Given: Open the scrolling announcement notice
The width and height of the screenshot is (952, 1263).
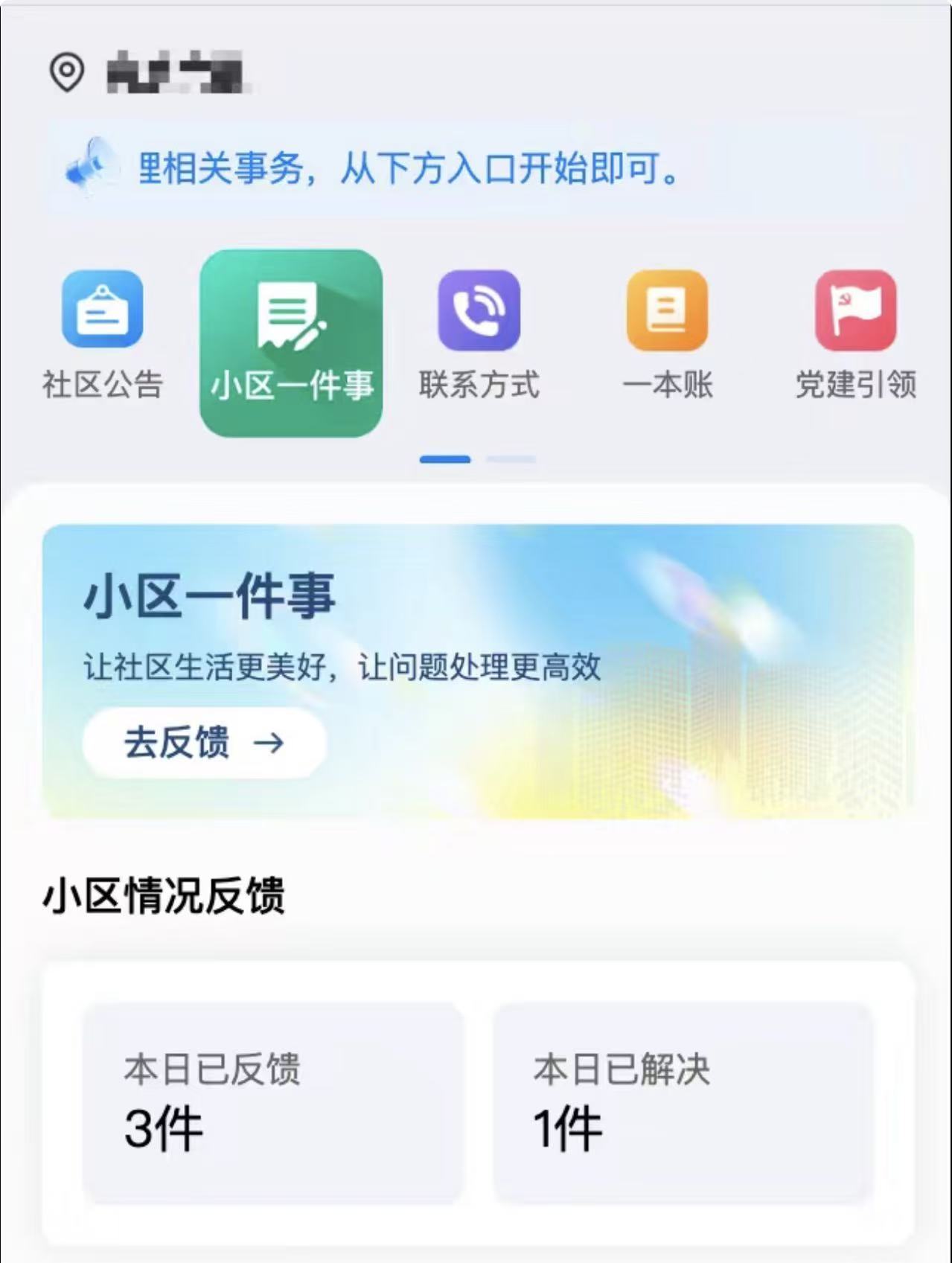Looking at the screenshot, I should 408,168.
